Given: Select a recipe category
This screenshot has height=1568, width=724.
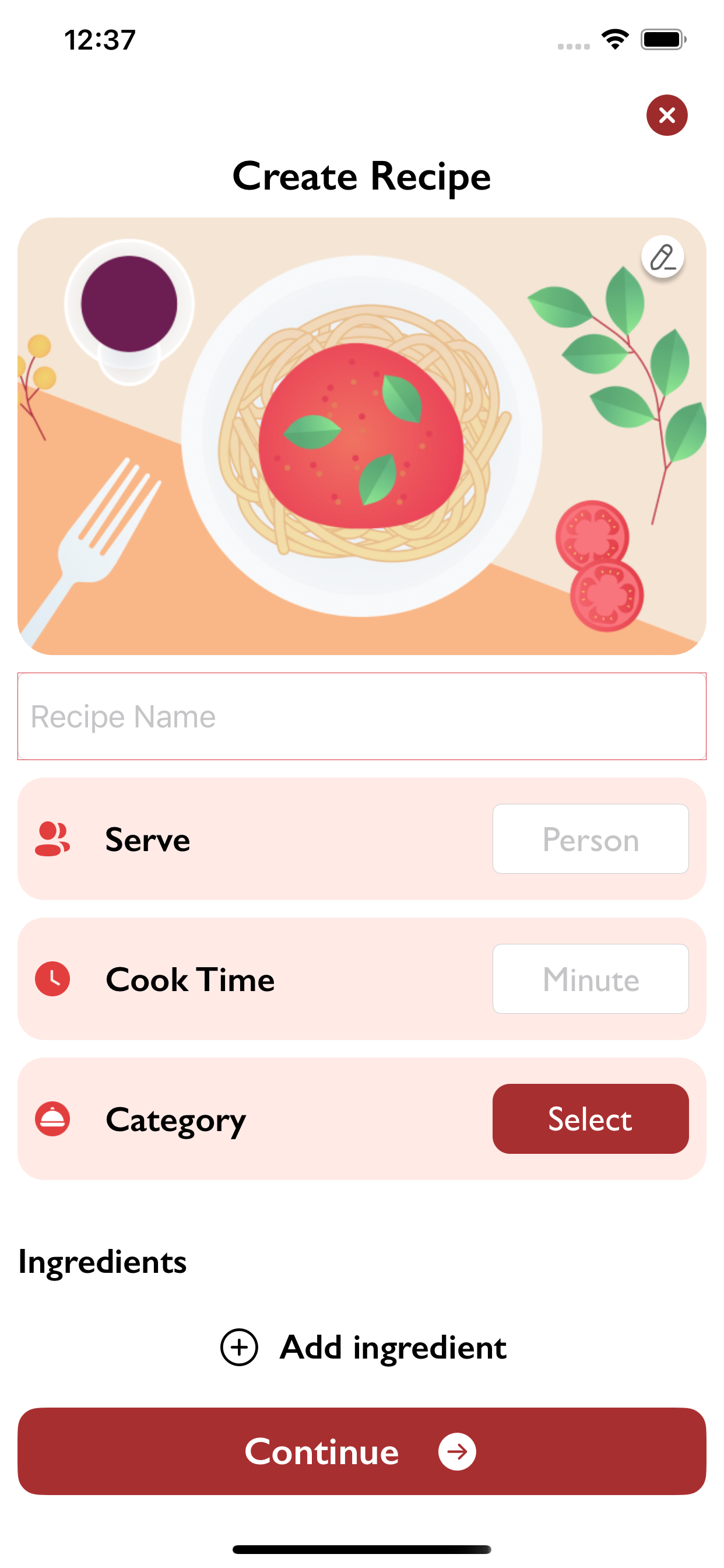Looking at the screenshot, I should tap(590, 1119).
